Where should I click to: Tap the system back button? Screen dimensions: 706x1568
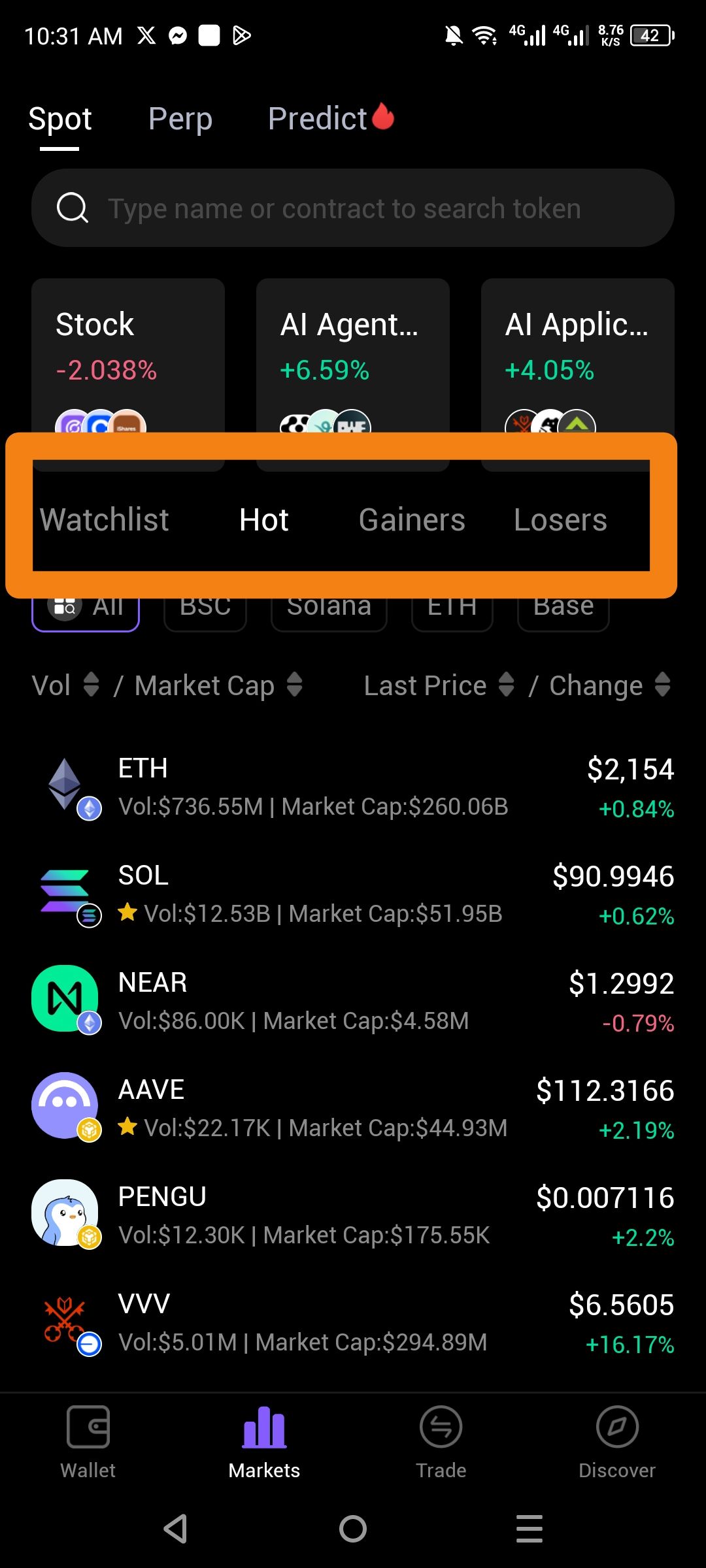click(176, 1529)
